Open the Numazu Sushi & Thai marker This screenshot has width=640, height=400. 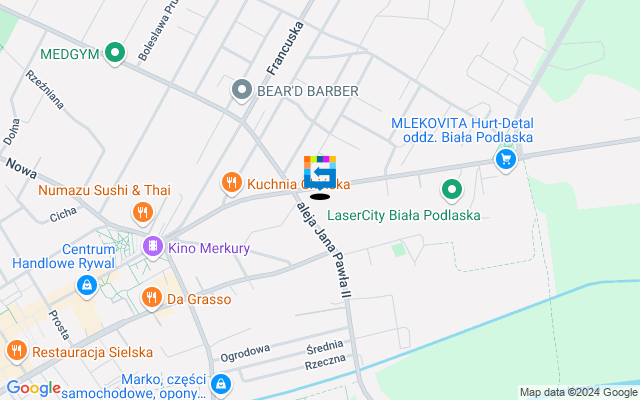coord(142,212)
